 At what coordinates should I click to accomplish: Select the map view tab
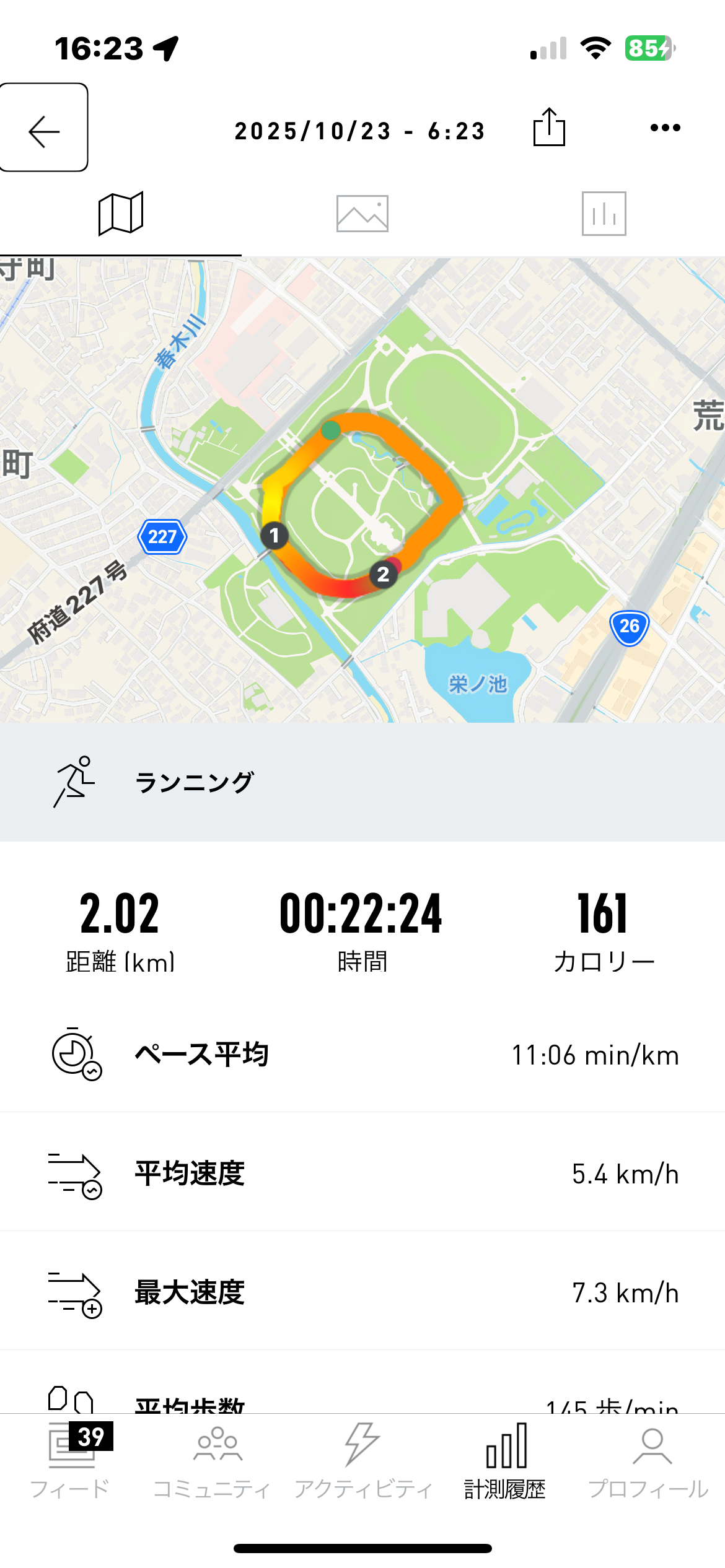121,214
